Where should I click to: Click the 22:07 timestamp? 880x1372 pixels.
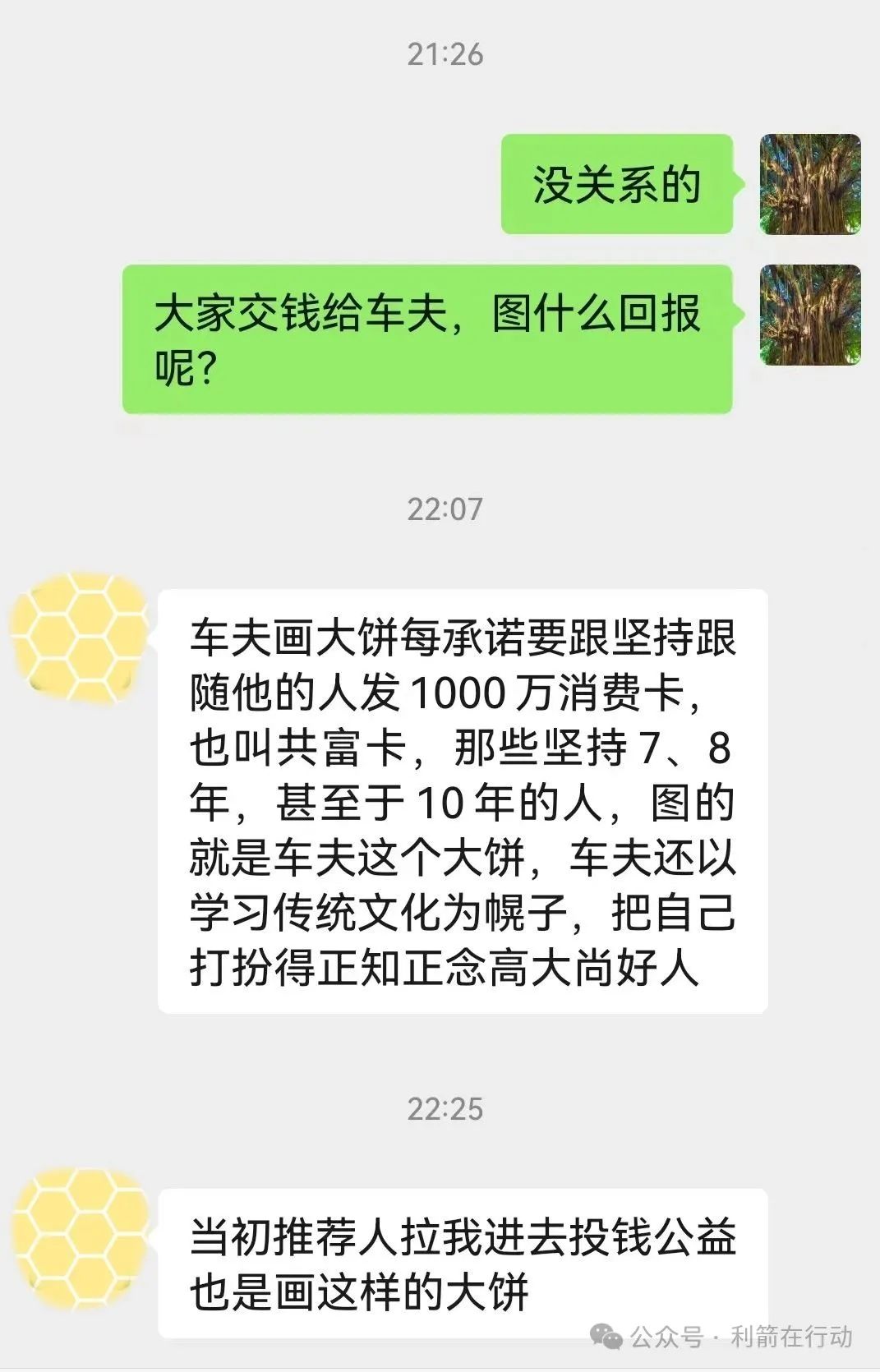[446, 509]
